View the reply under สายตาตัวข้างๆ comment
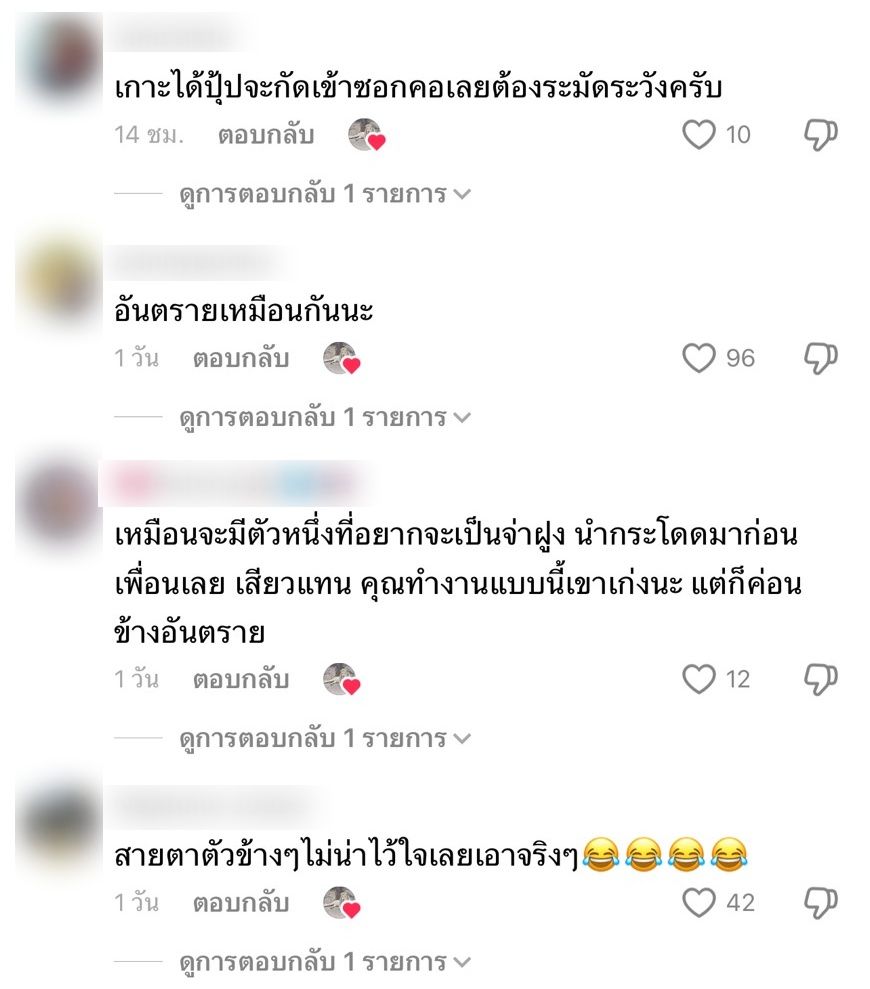Screen dimensions: 870x989 click(x=324, y=962)
